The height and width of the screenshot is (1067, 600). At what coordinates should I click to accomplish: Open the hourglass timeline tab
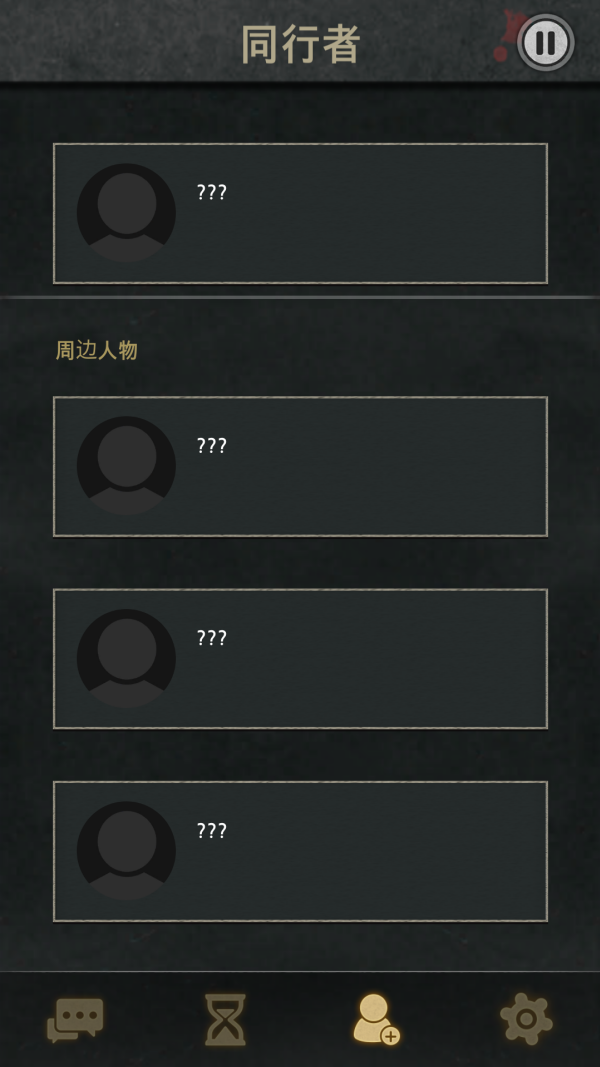[224, 1019]
